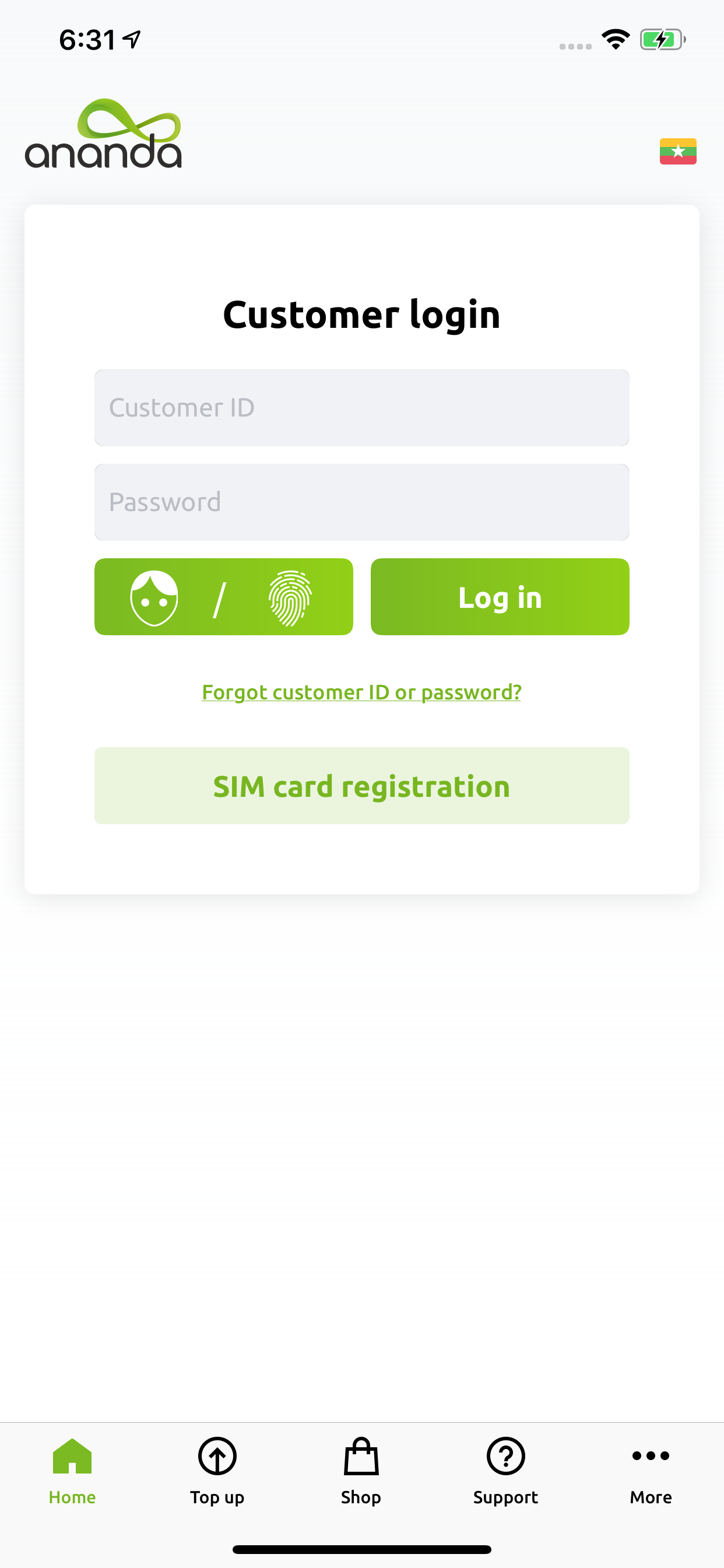This screenshot has width=724, height=1568.
Task: Open Forgot customer ID or password link
Action: click(361, 692)
